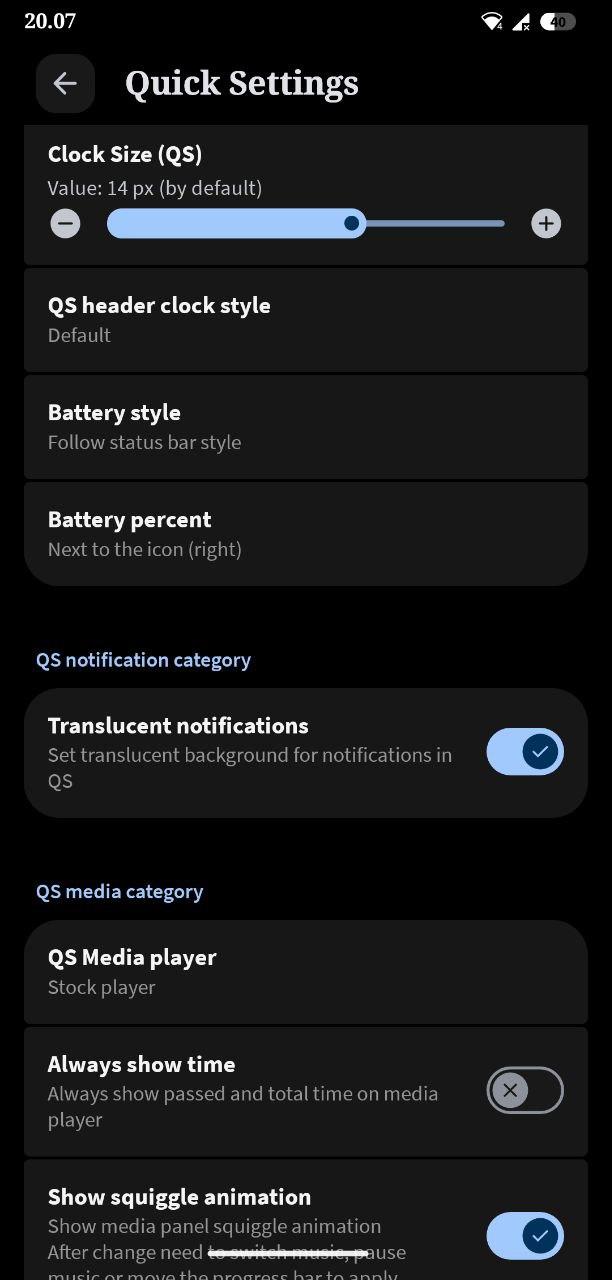Go back from Quick Settings
This screenshot has height=1280, width=612.
click(65, 84)
